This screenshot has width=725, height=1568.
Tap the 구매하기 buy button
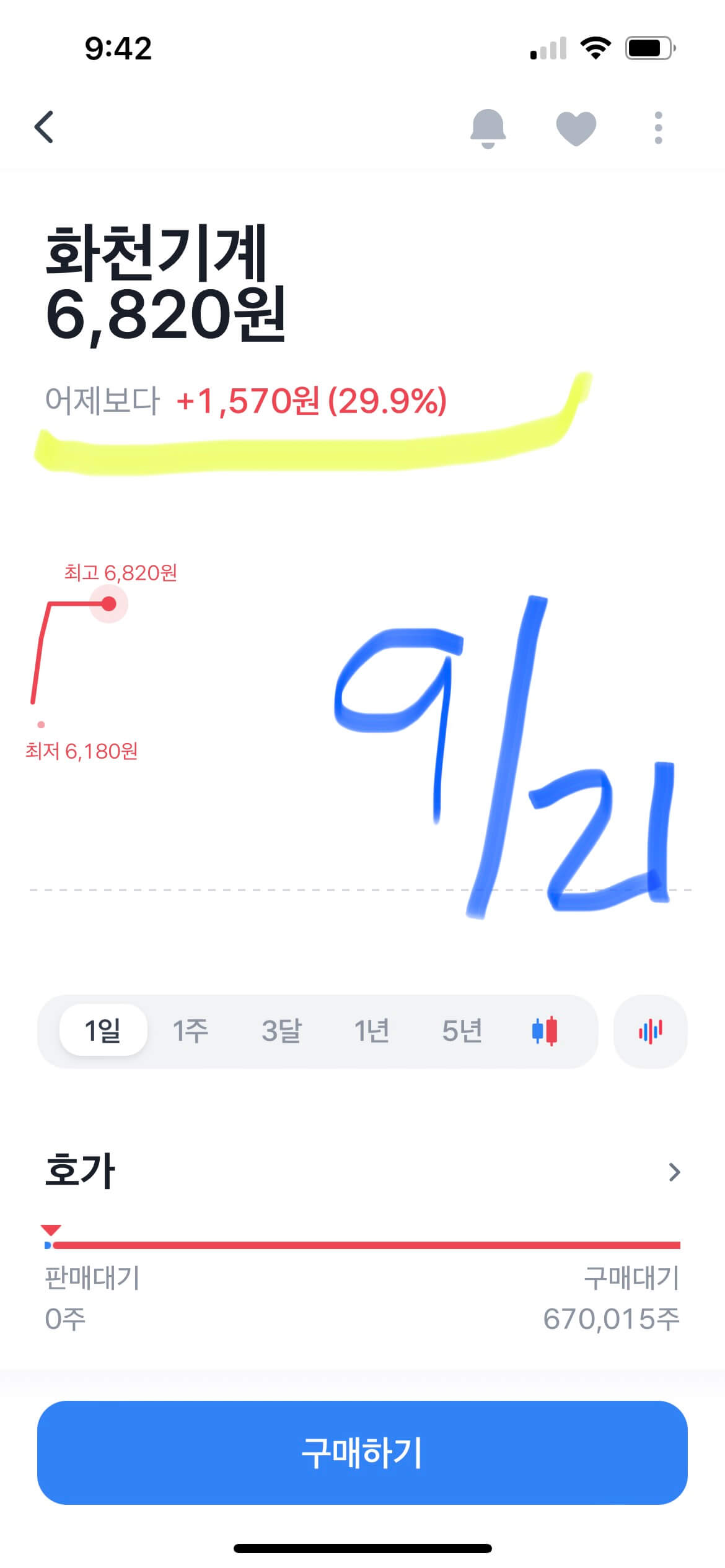pos(362,1452)
